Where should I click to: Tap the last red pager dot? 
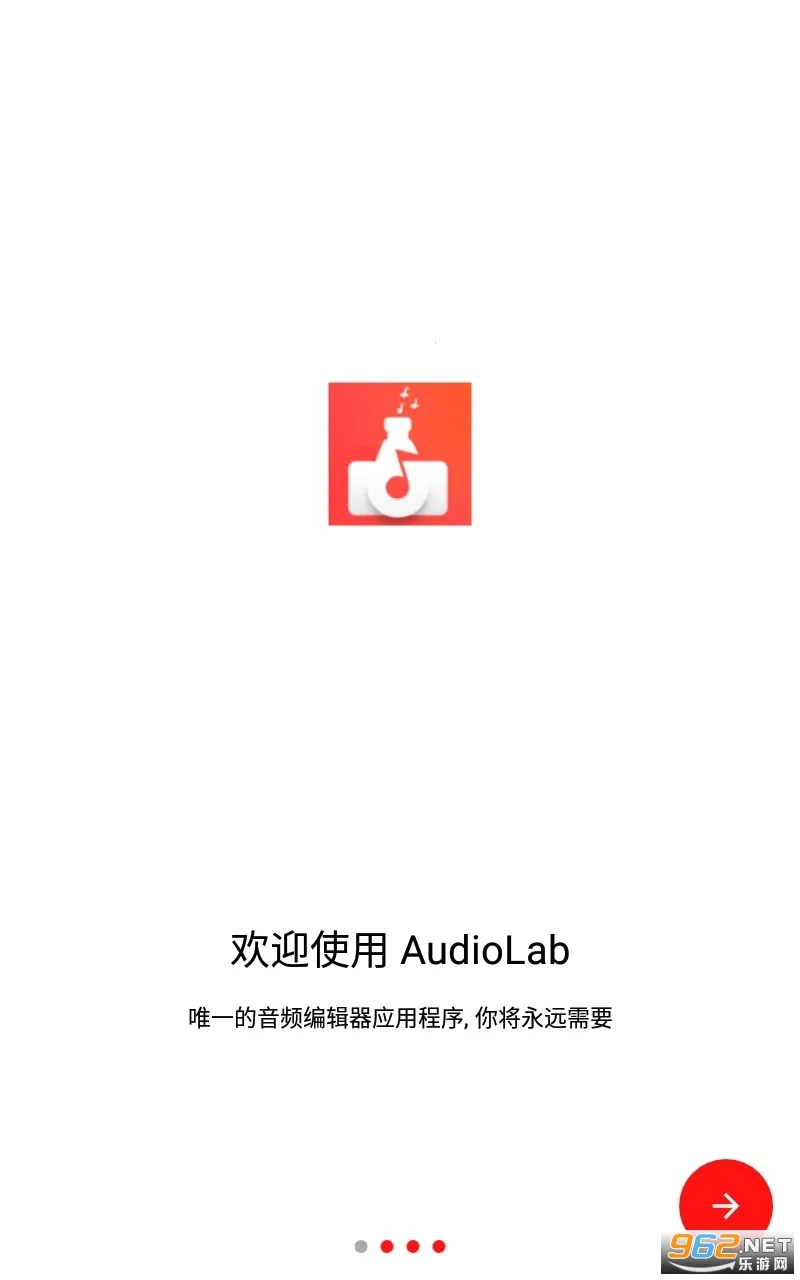pyautogui.click(x=438, y=1245)
